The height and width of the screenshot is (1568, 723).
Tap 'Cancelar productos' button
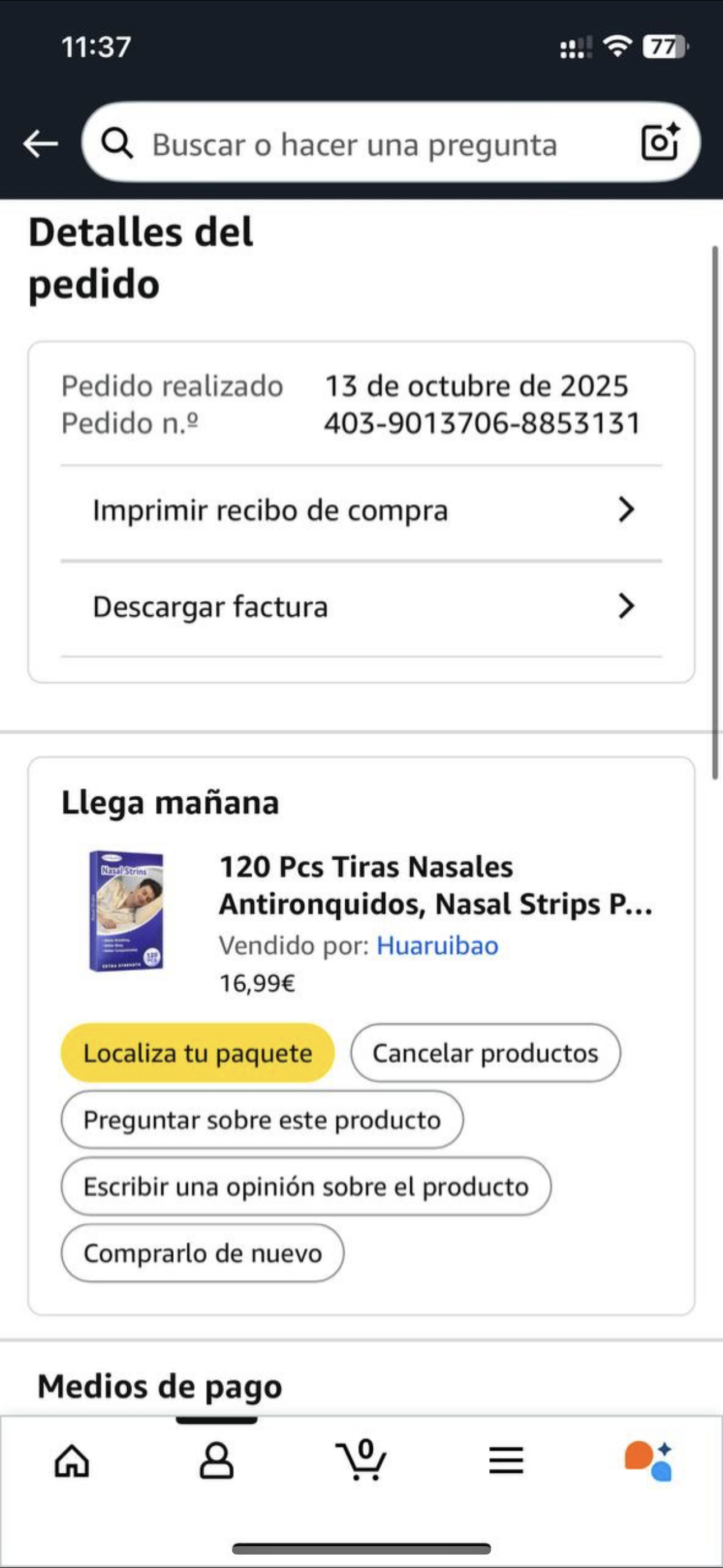tap(485, 1053)
